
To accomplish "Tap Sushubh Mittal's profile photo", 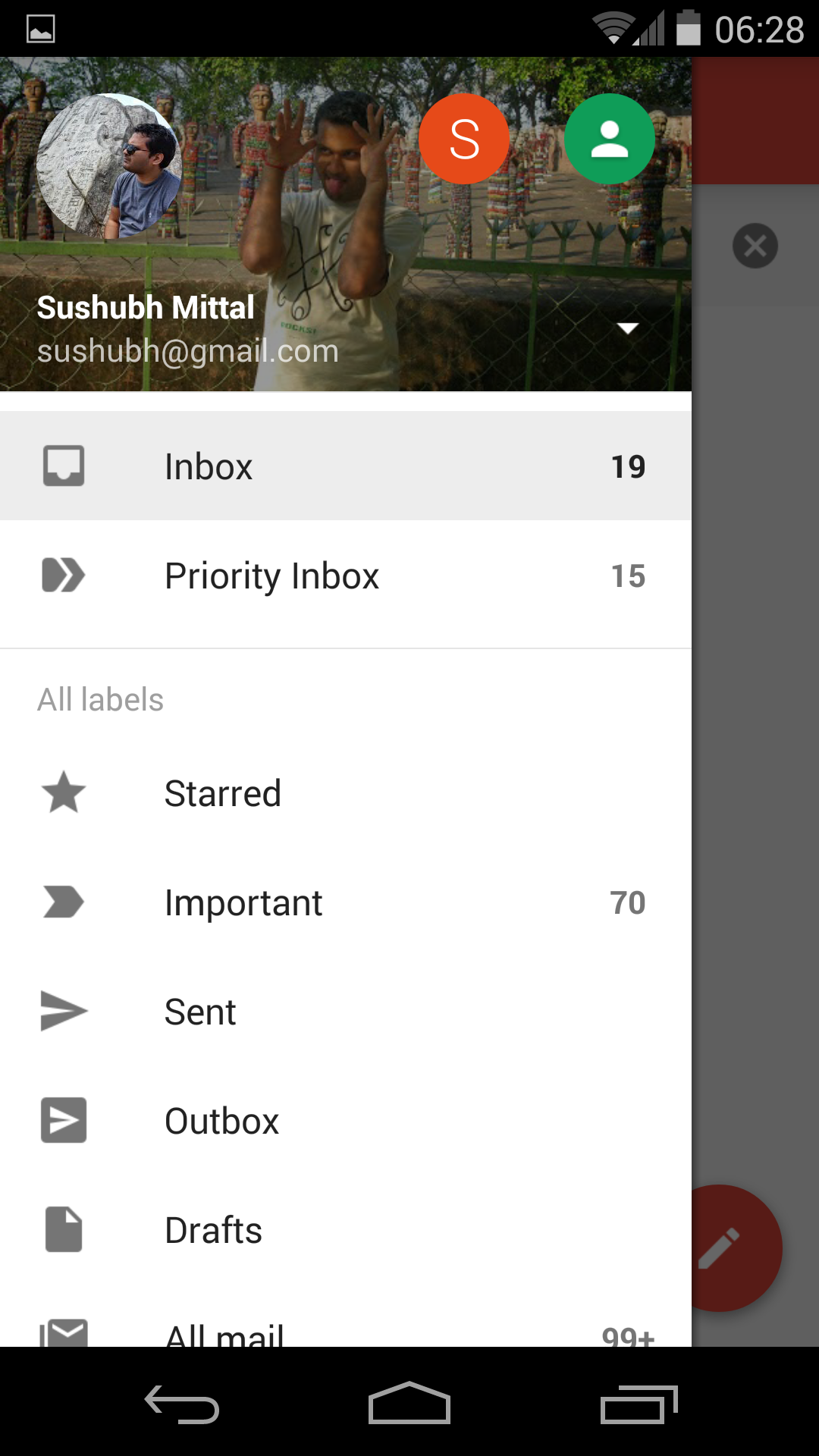I will pos(109,166).
